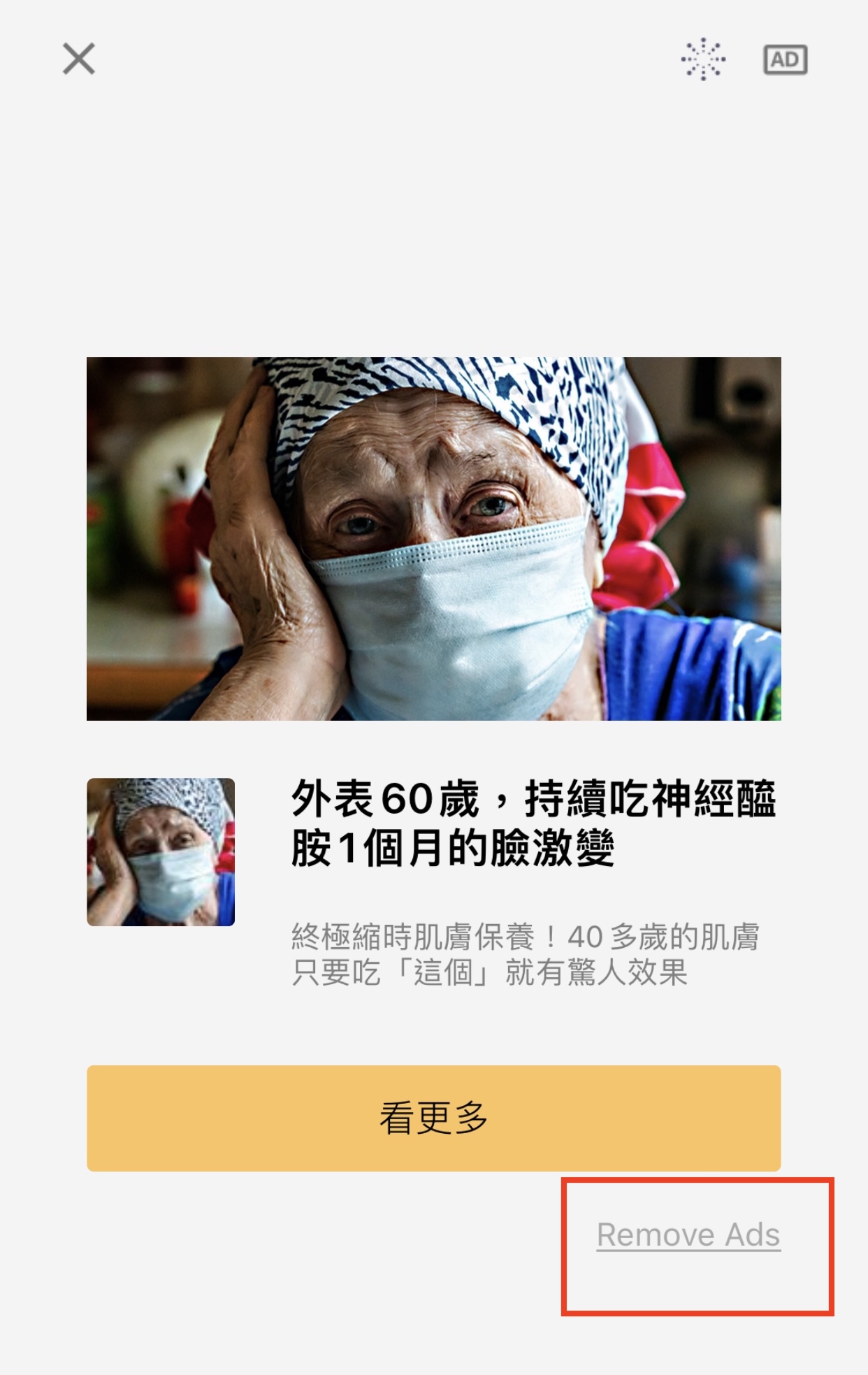This screenshot has height=1375, width=868.
Task: Open the large ad banner image
Action: [x=433, y=538]
